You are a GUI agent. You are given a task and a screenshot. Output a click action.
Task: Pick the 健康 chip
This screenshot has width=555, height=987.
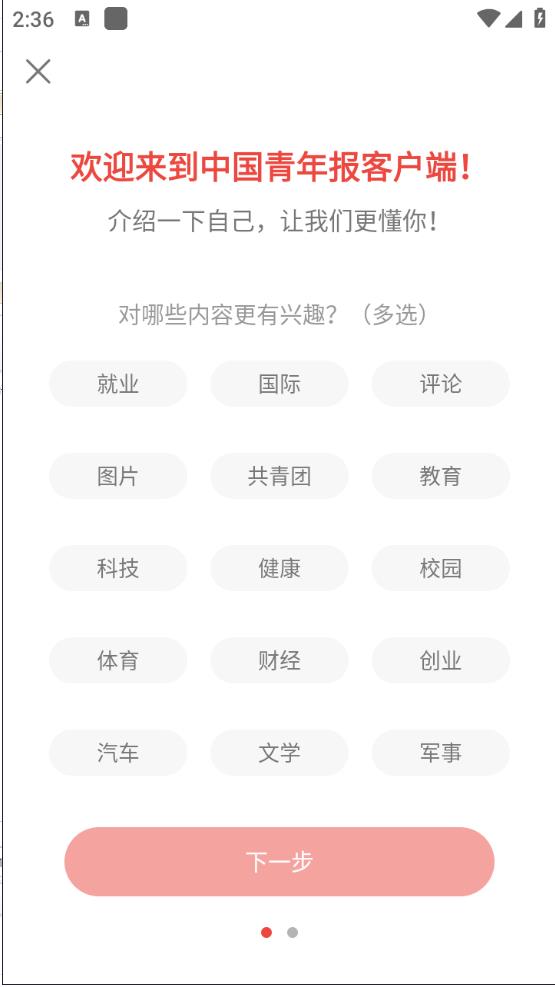click(x=279, y=568)
